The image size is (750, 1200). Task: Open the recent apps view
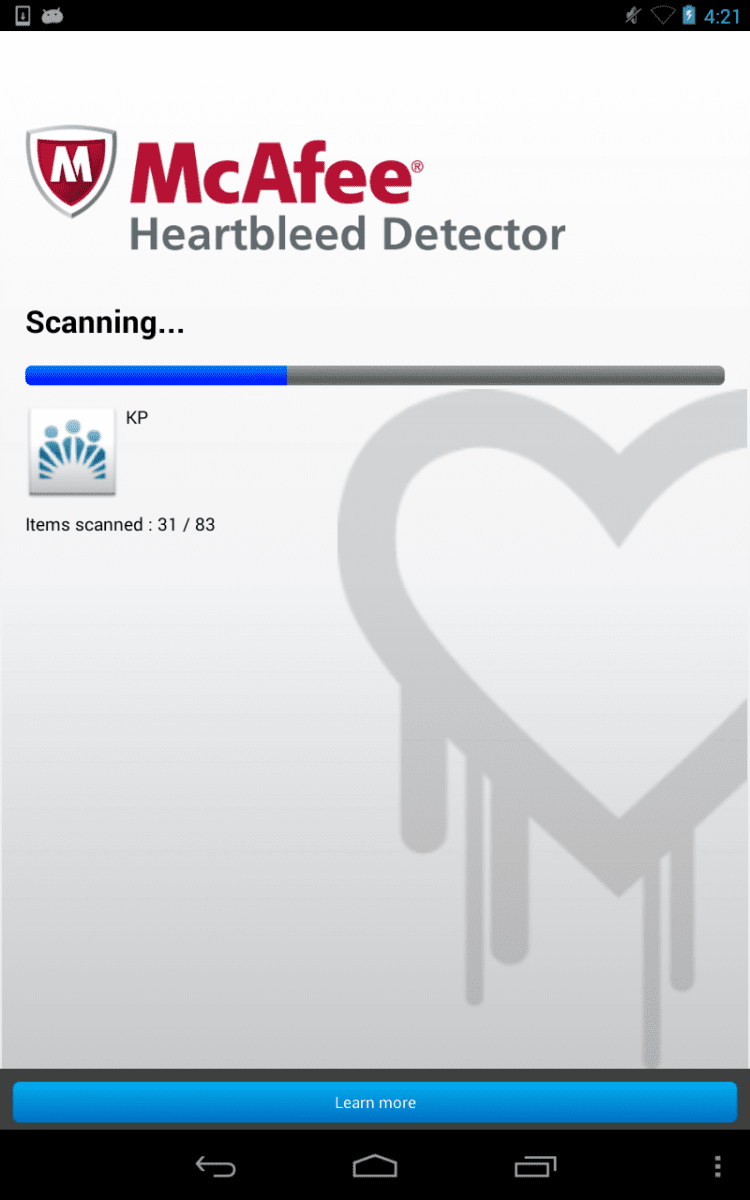[535, 1166]
